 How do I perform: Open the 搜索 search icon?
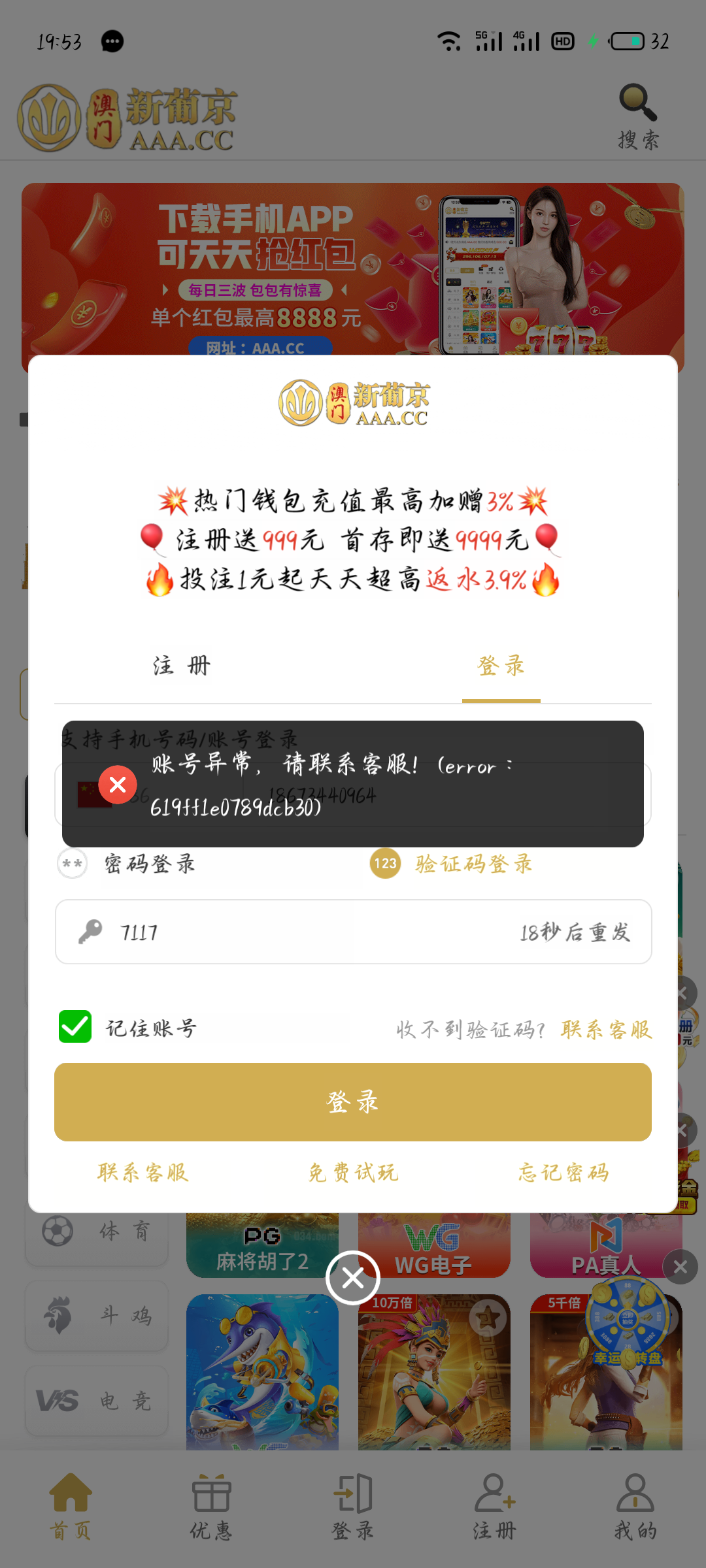[x=638, y=116]
